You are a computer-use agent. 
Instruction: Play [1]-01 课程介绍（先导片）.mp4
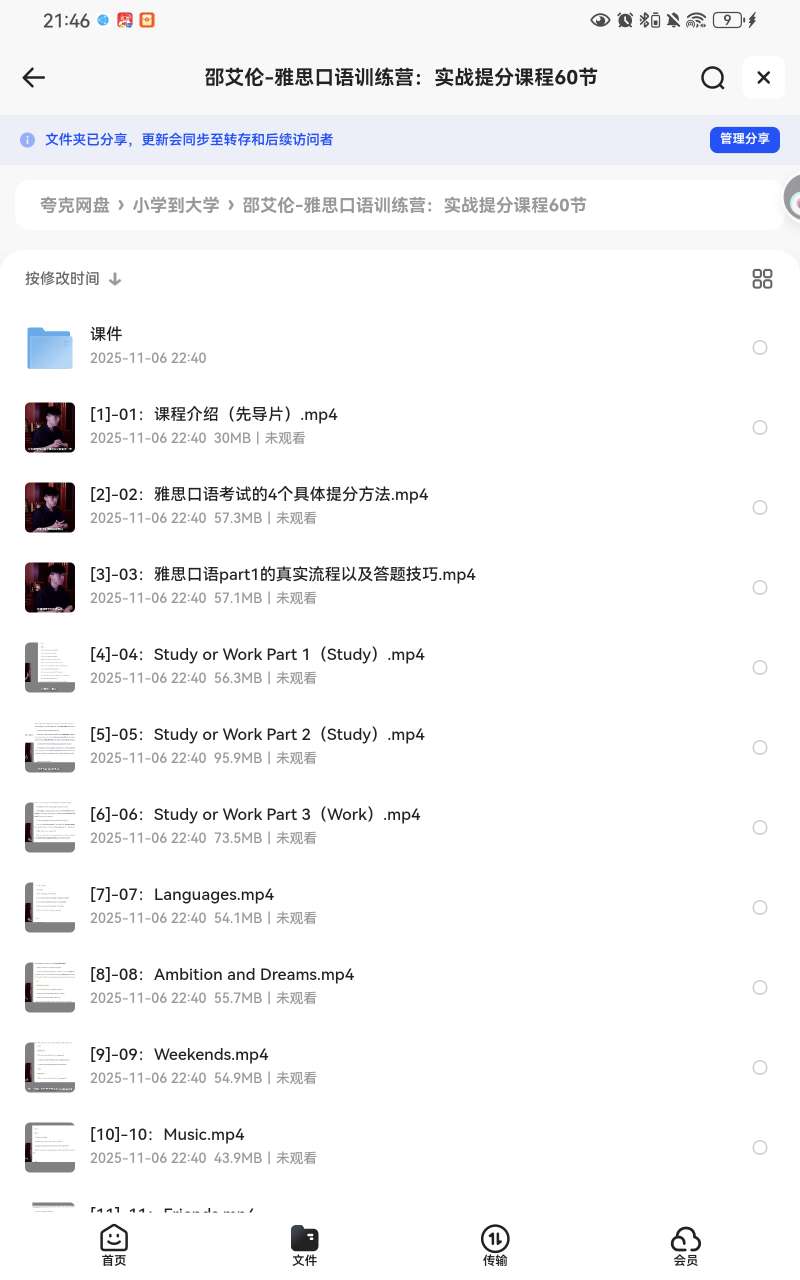click(x=213, y=415)
